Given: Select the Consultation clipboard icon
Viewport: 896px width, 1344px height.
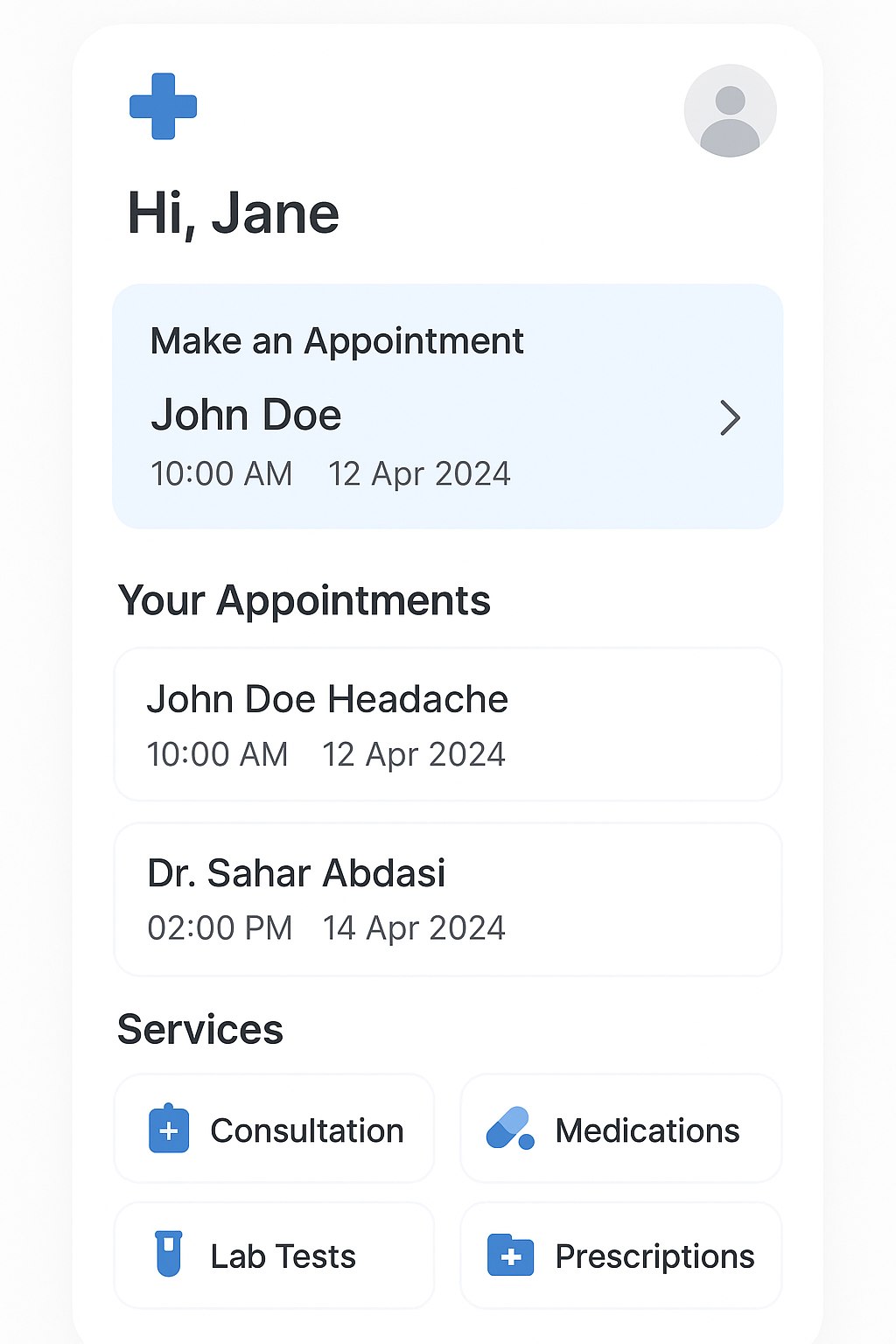Looking at the screenshot, I should pyautogui.click(x=167, y=1130).
